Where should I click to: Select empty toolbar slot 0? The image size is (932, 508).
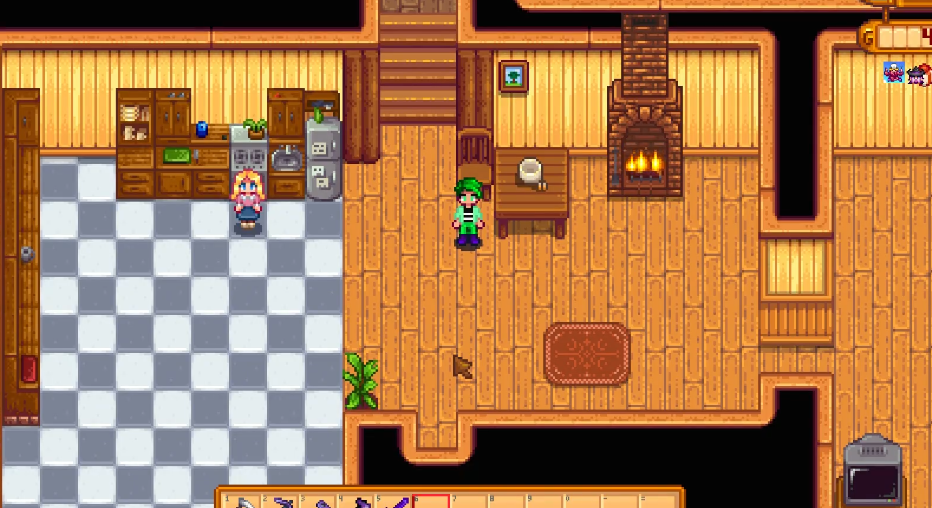pyautogui.click(x=584, y=502)
